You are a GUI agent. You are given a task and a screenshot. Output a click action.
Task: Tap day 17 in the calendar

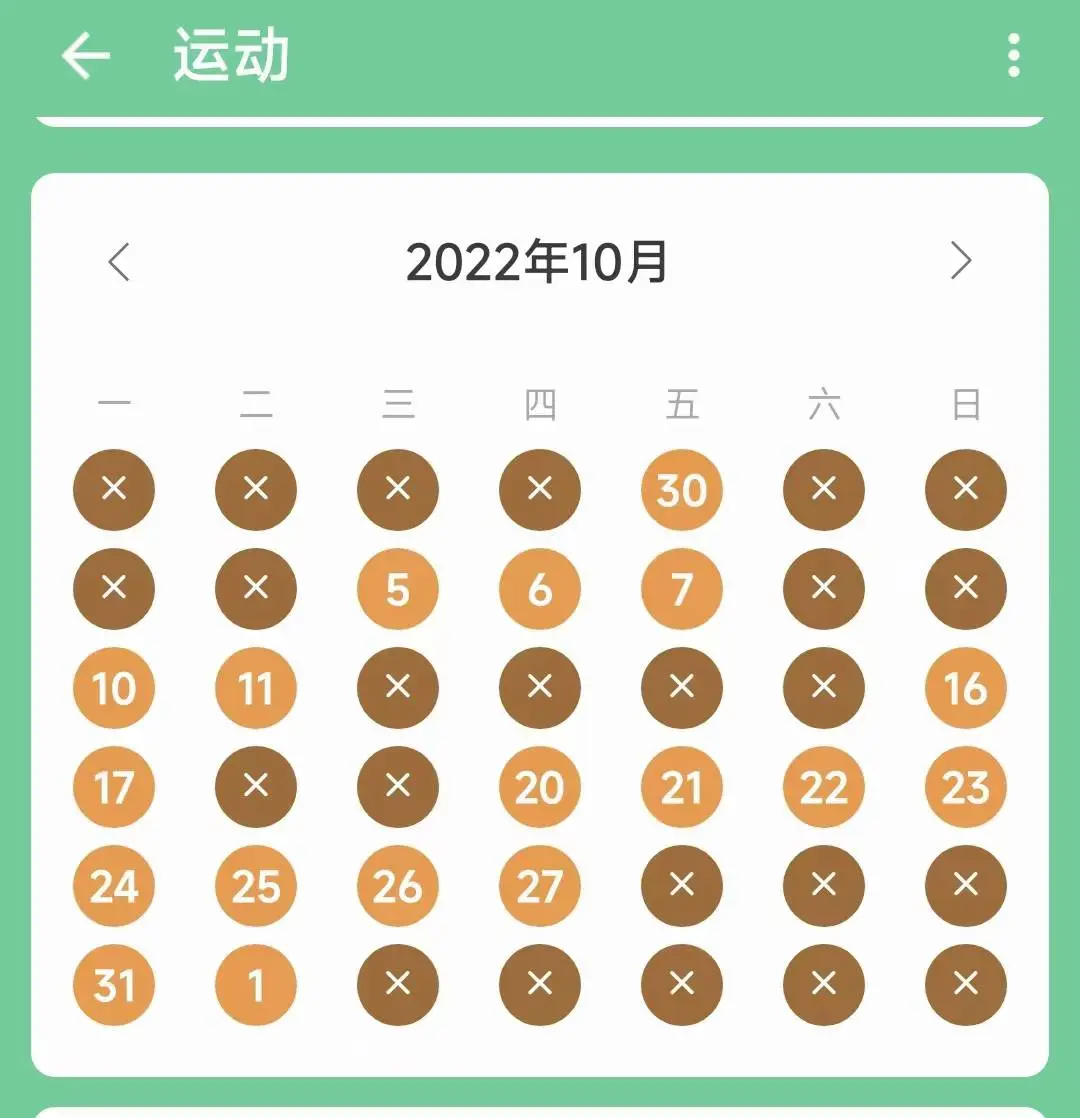pyautogui.click(x=114, y=787)
